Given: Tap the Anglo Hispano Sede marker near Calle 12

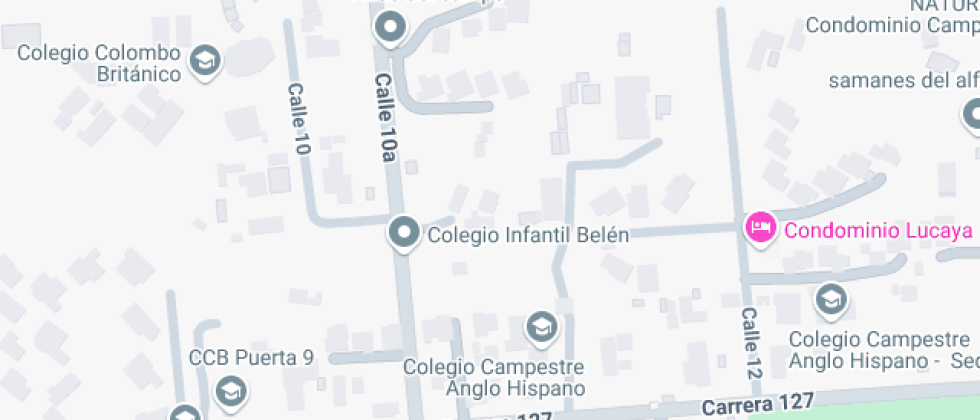Looking at the screenshot, I should [x=829, y=298].
